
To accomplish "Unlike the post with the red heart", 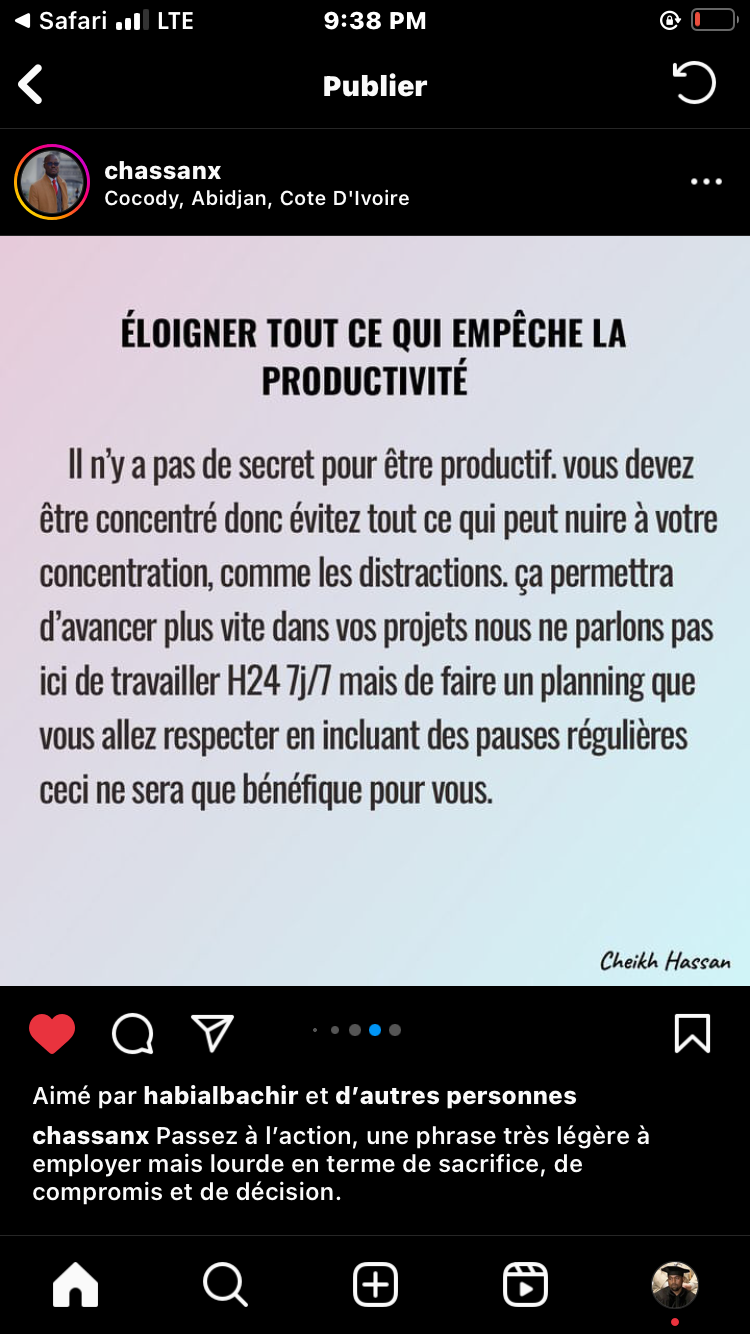I will 52,1034.
